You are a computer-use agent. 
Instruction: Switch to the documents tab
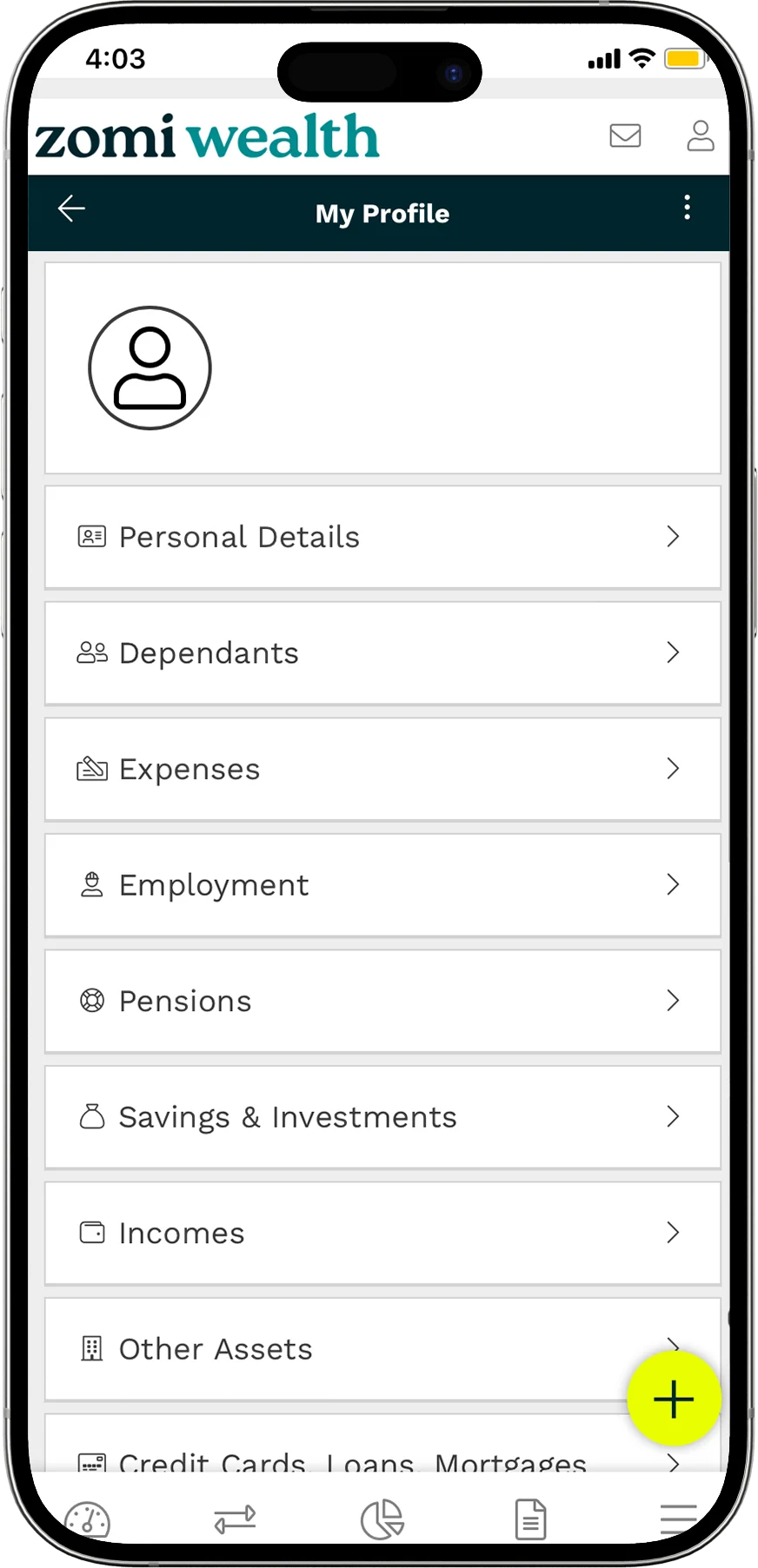click(530, 1519)
